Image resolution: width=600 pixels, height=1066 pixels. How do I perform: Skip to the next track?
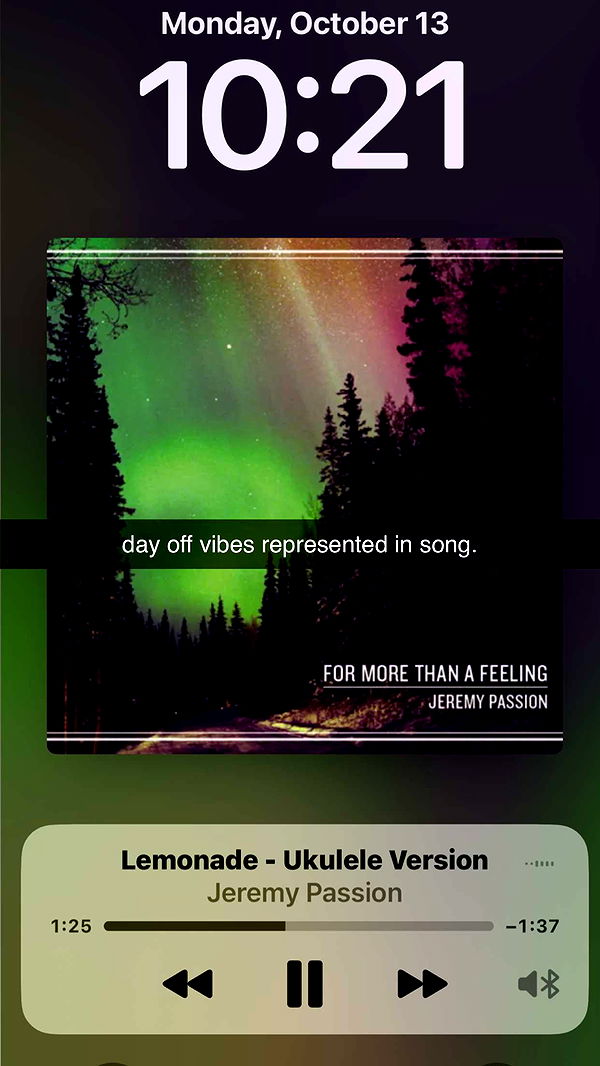pyautogui.click(x=421, y=984)
